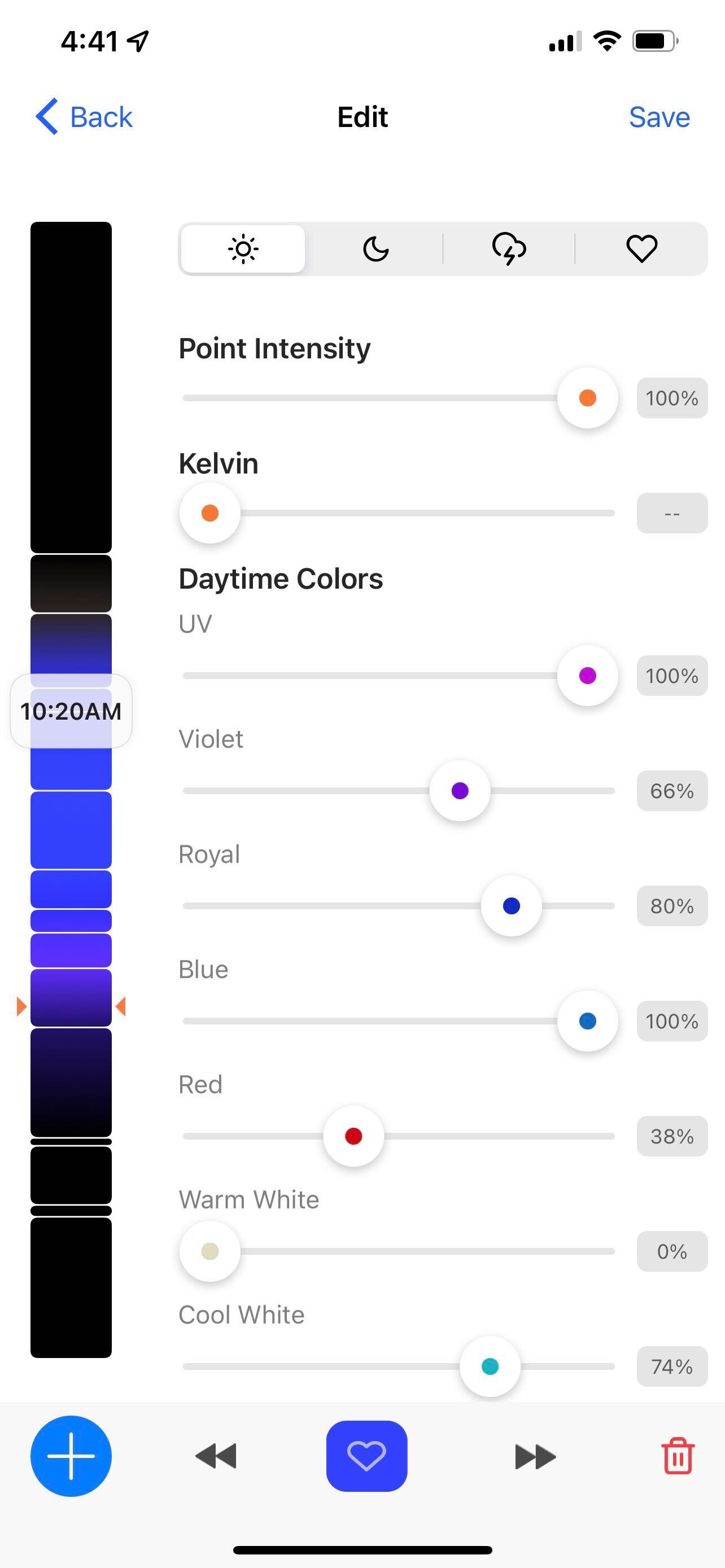The width and height of the screenshot is (725, 1568).
Task: Tap the Point Intensity slider handle
Action: pyautogui.click(x=587, y=398)
